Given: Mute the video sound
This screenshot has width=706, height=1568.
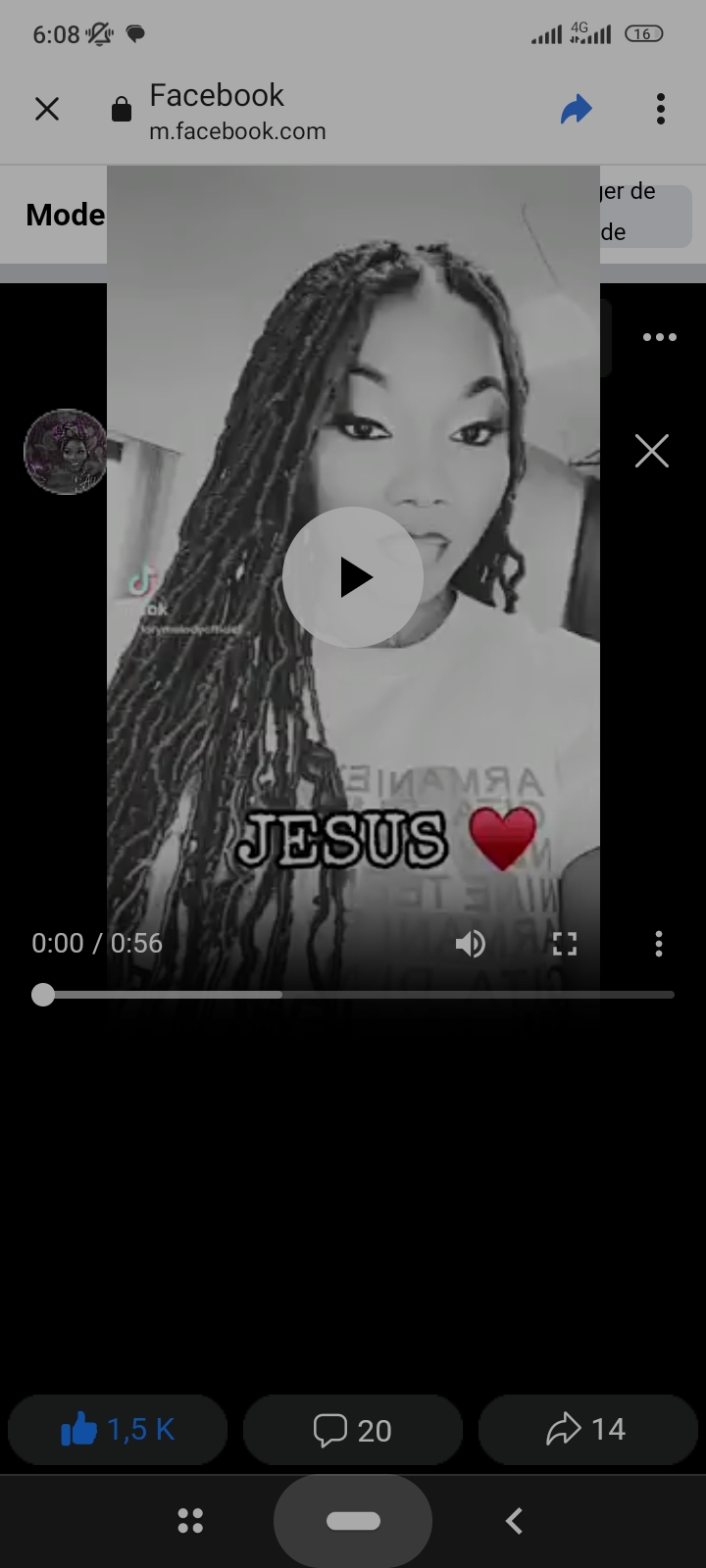Looking at the screenshot, I should [x=471, y=944].
